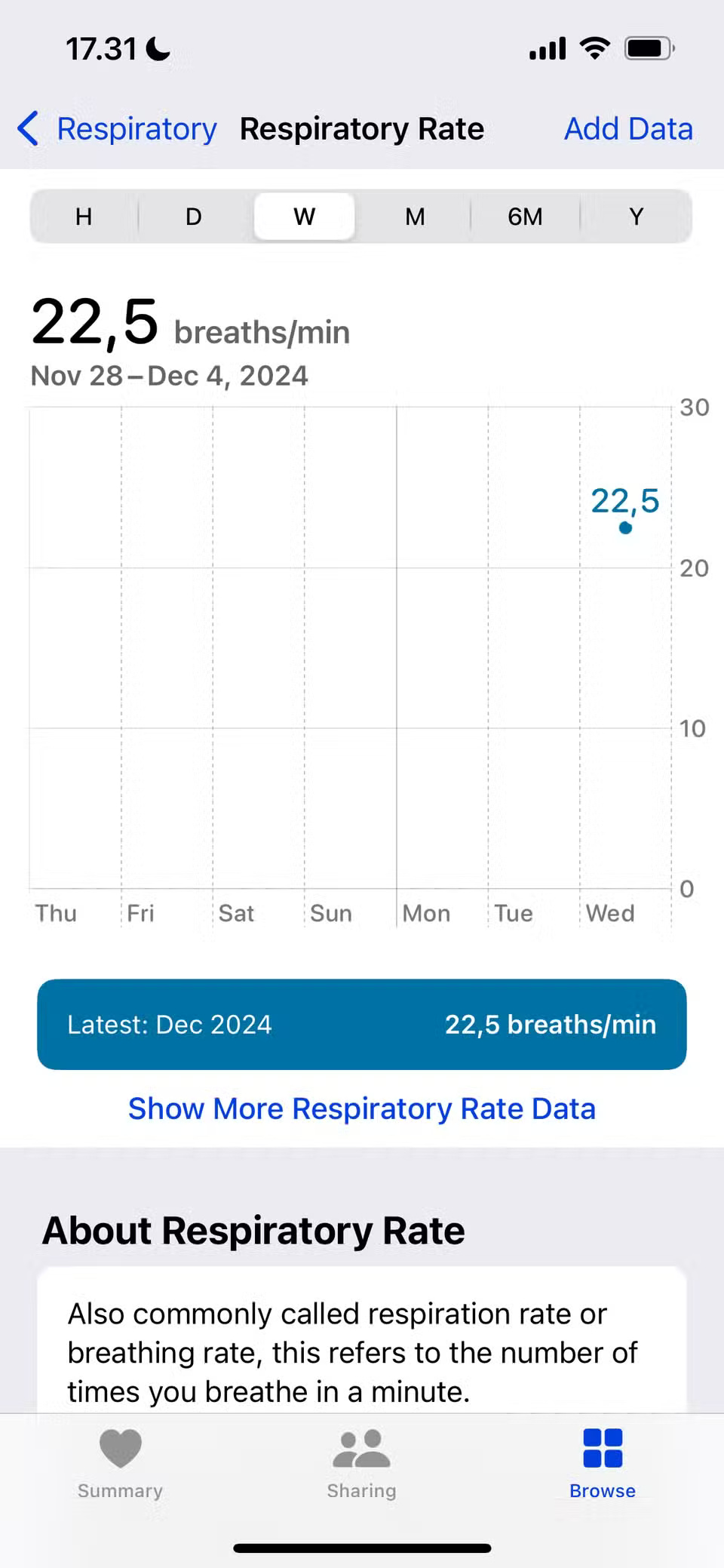
Task: Enable the 6M six-month view
Action: pyautogui.click(x=524, y=217)
